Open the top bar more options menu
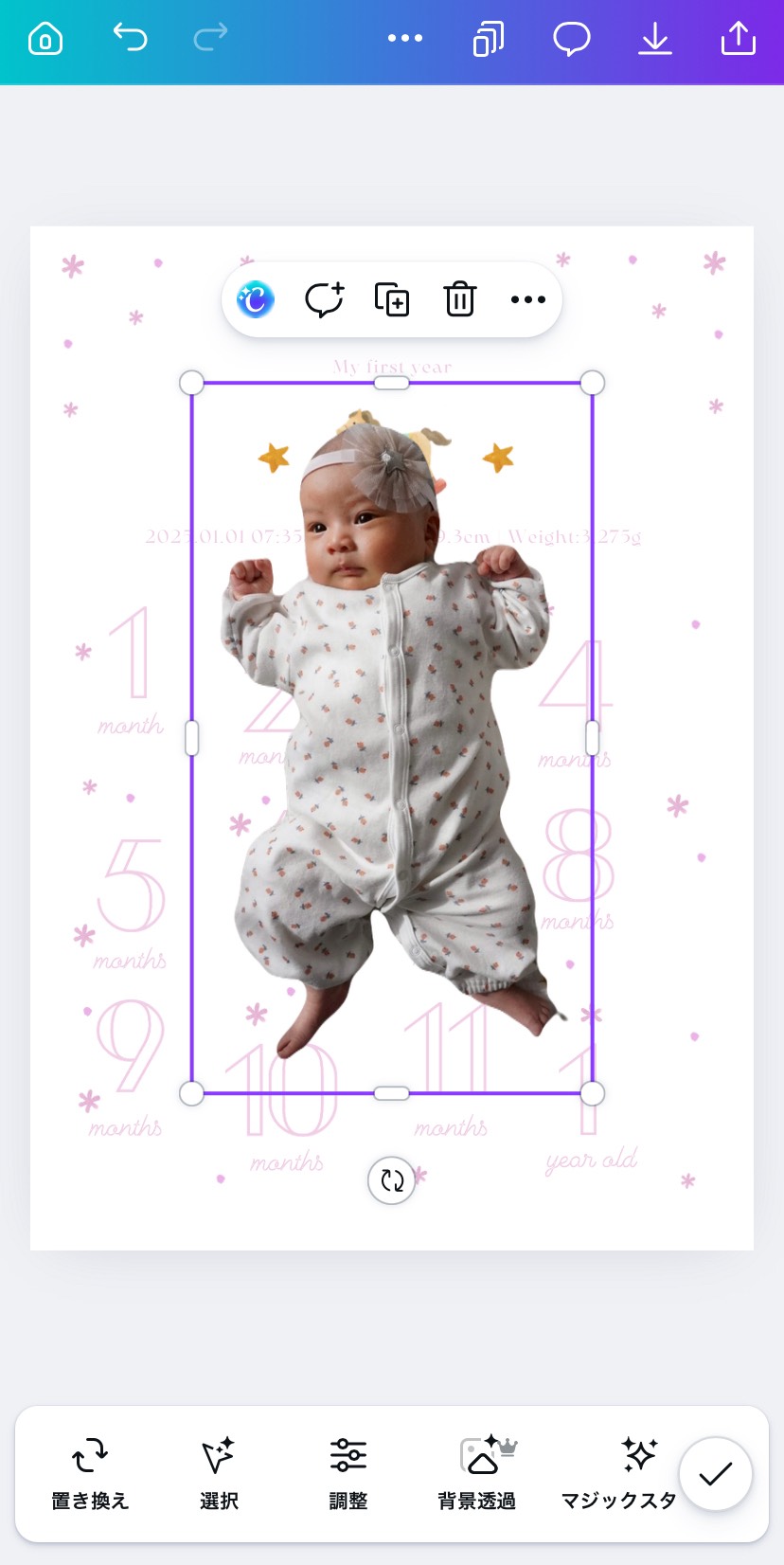 tap(405, 39)
